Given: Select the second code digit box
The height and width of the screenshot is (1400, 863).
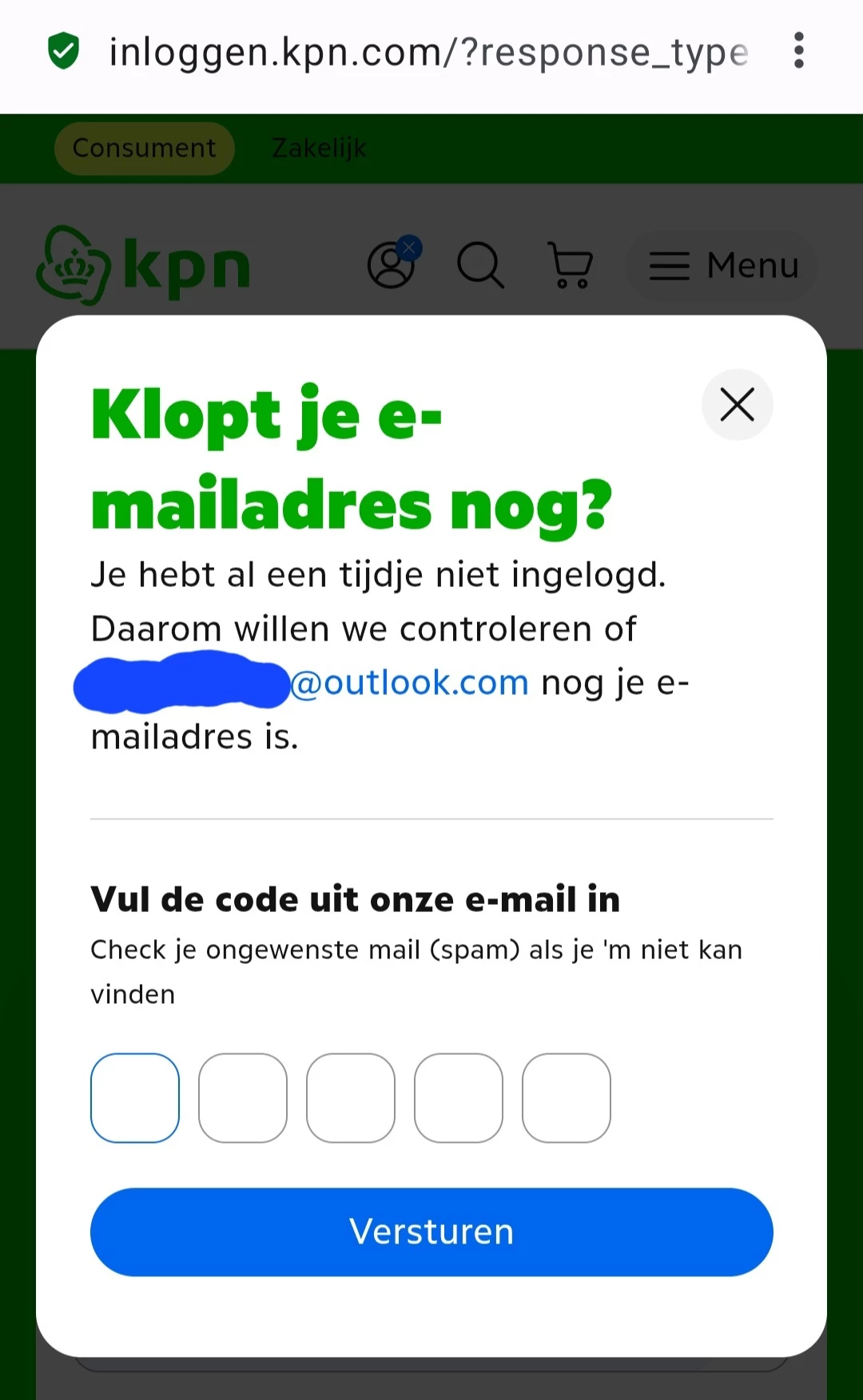Looking at the screenshot, I should pos(243,1098).
